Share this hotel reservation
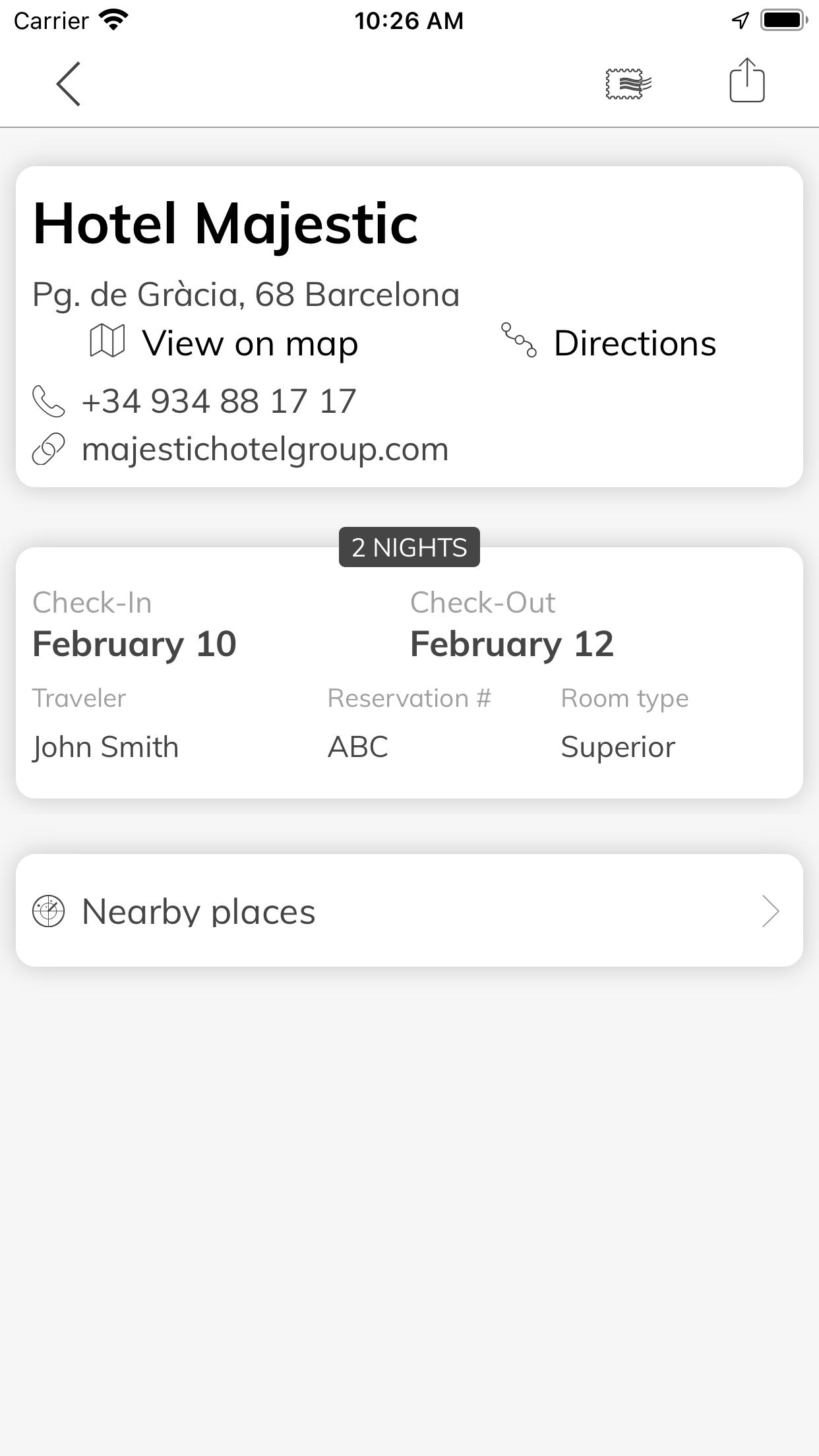The width and height of the screenshot is (819, 1456). point(747,80)
